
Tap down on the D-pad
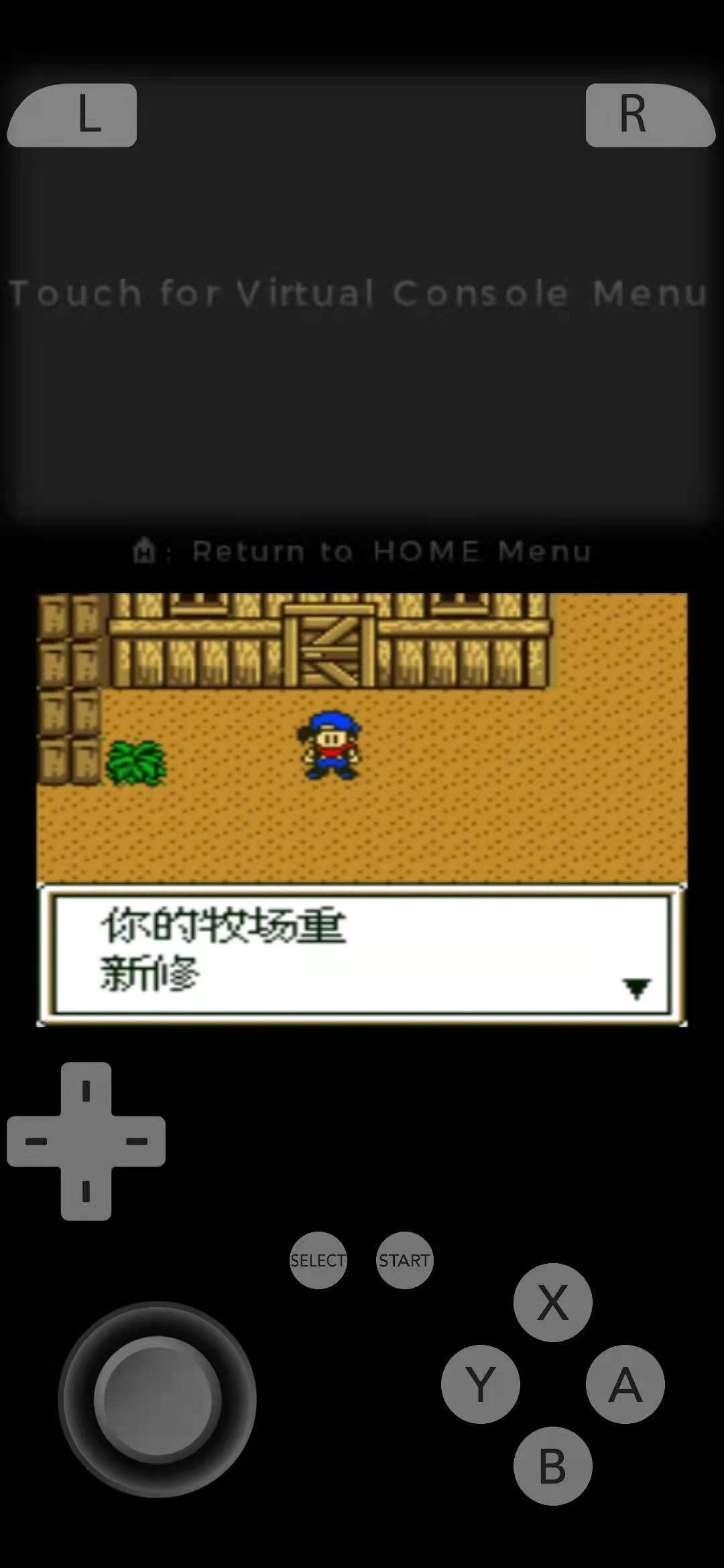[x=86, y=1191]
